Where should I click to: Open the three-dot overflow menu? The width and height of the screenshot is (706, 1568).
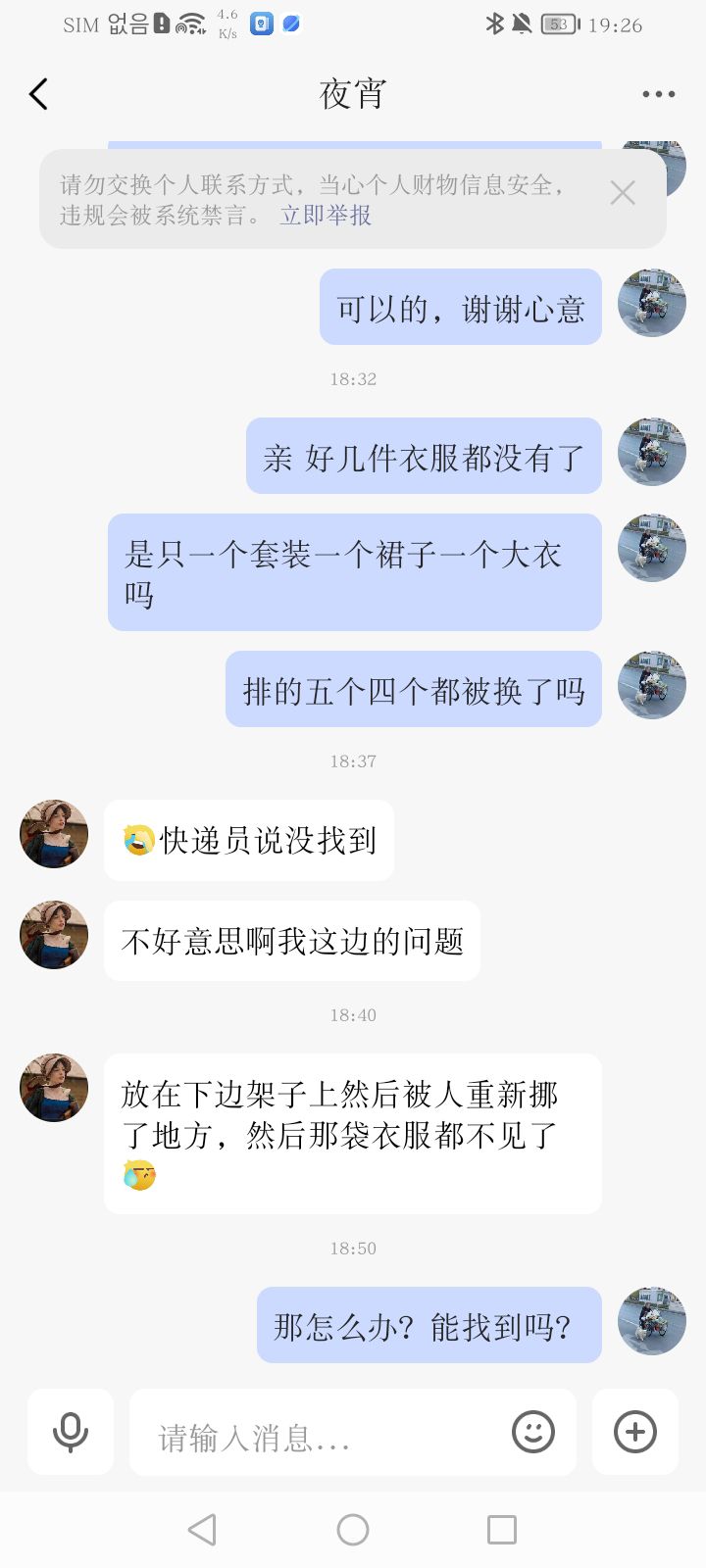pyautogui.click(x=658, y=95)
